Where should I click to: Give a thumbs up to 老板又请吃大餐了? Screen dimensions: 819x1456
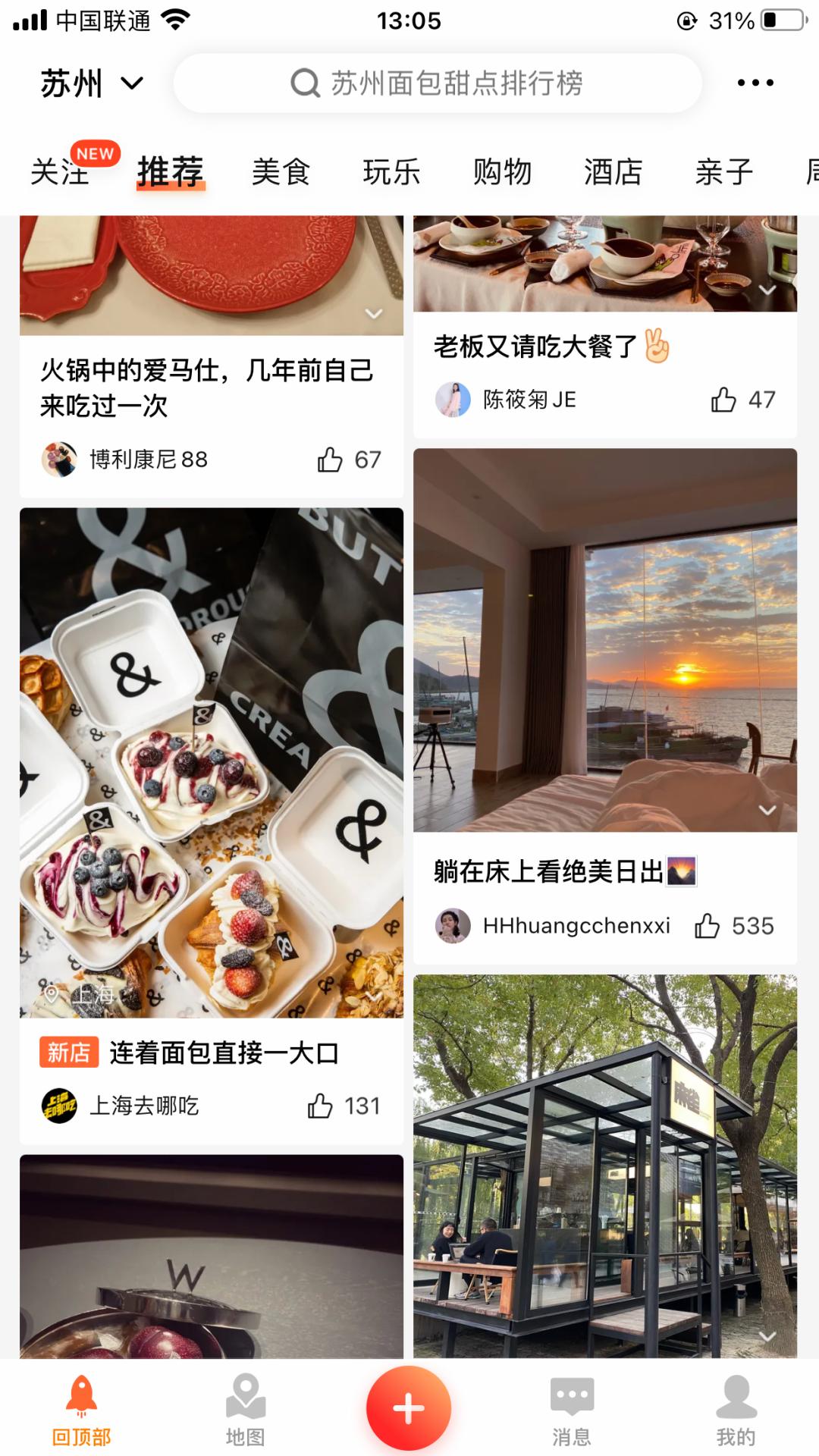click(724, 400)
